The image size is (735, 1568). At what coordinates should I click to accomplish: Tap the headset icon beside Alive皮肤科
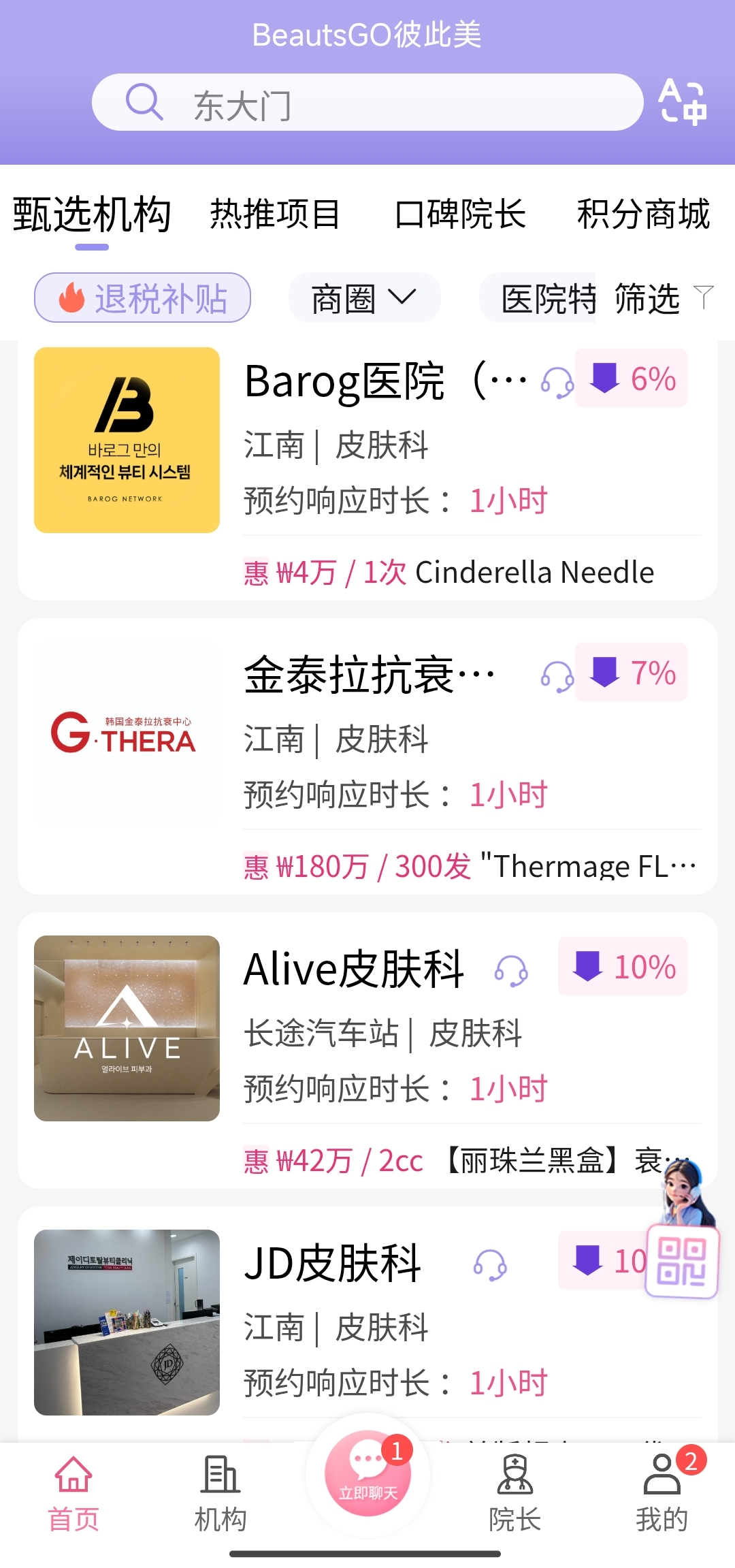[511, 970]
